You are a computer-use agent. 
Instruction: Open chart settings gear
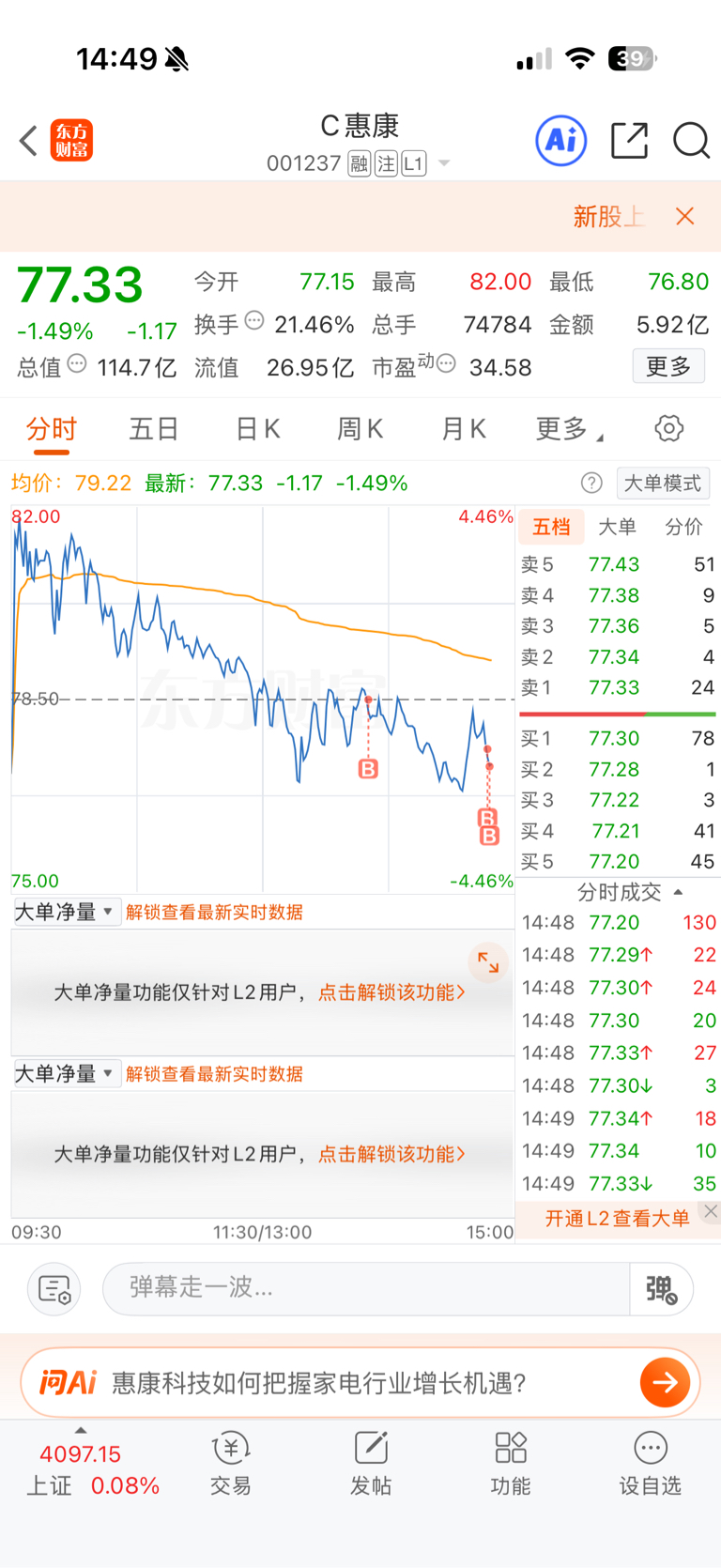(669, 429)
